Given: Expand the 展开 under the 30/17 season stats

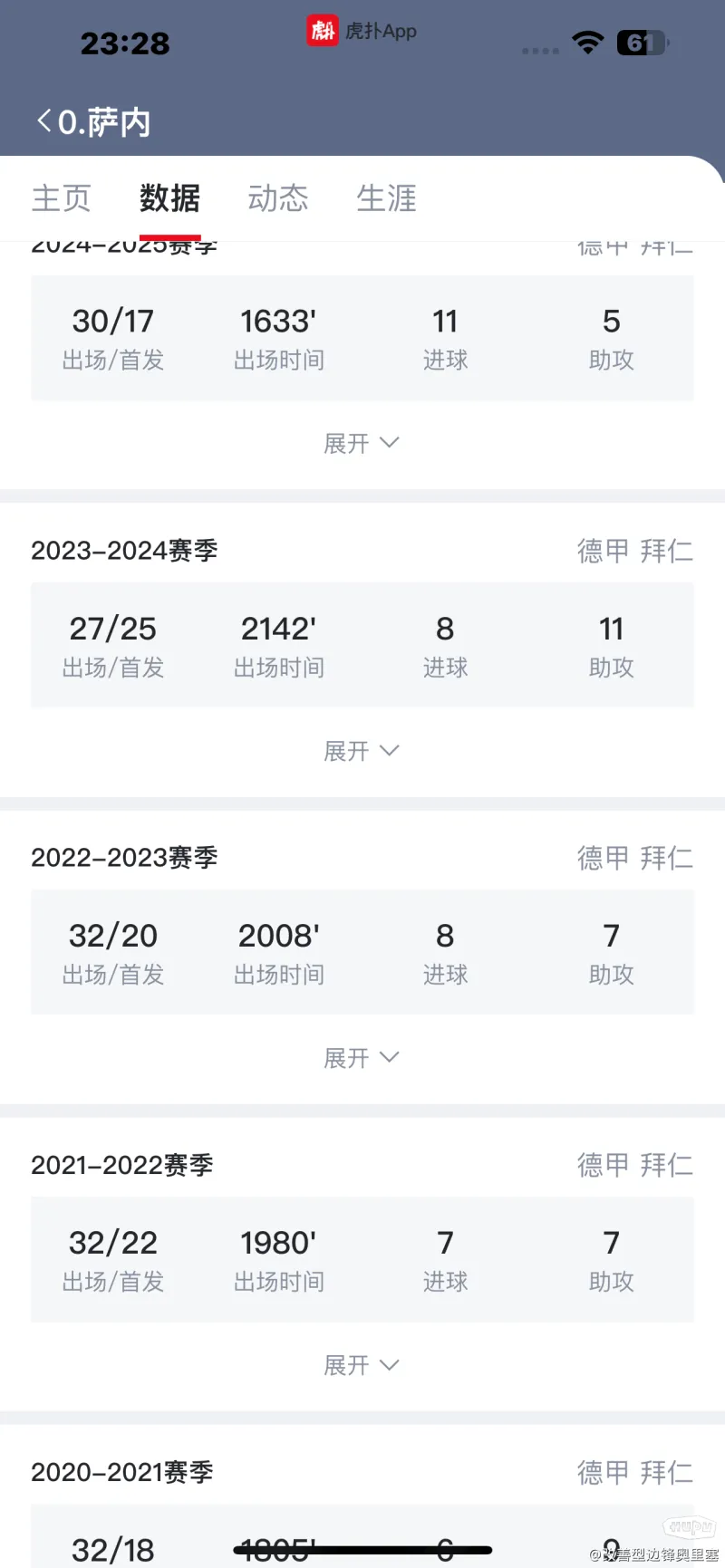Looking at the screenshot, I should 362,443.
